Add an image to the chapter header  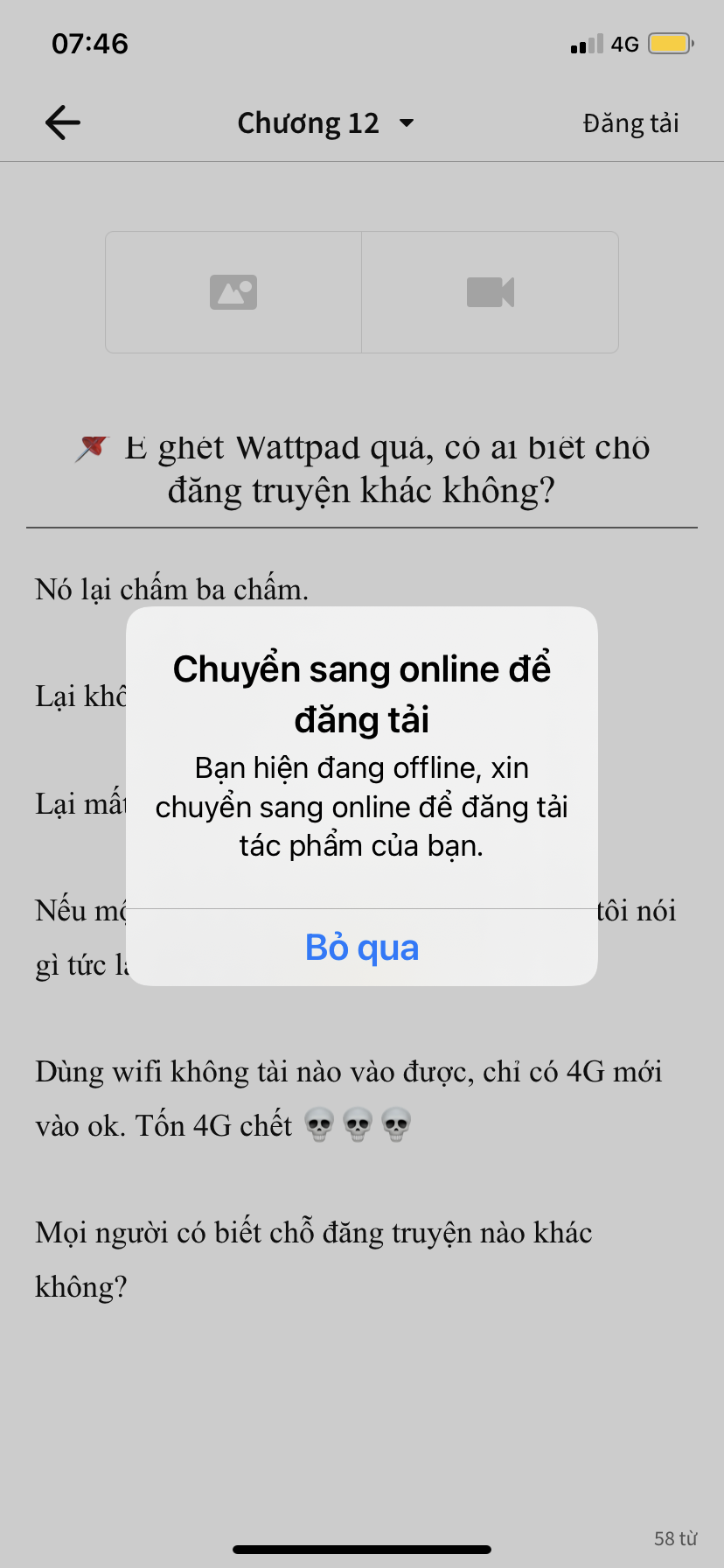[233, 292]
